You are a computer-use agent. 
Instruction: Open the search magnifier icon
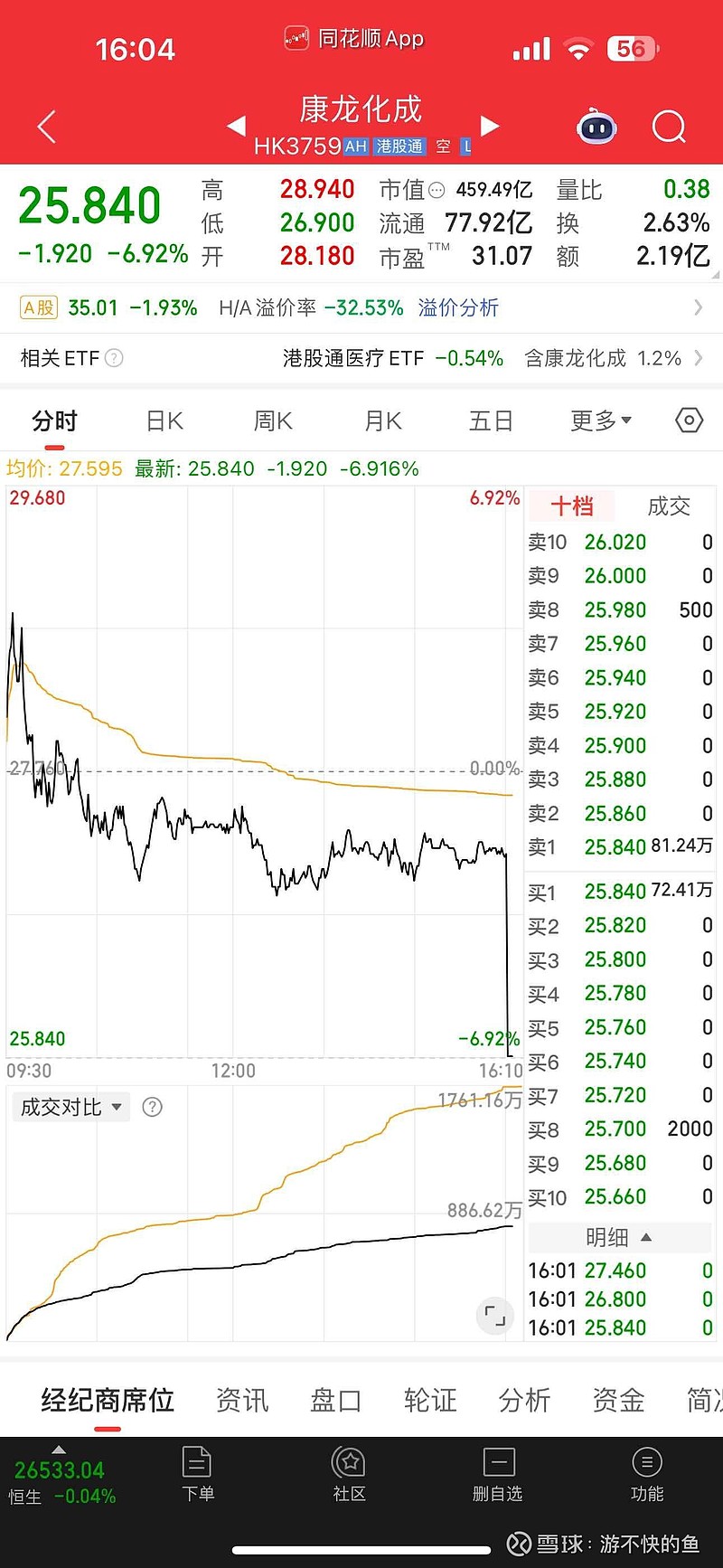point(669,128)
